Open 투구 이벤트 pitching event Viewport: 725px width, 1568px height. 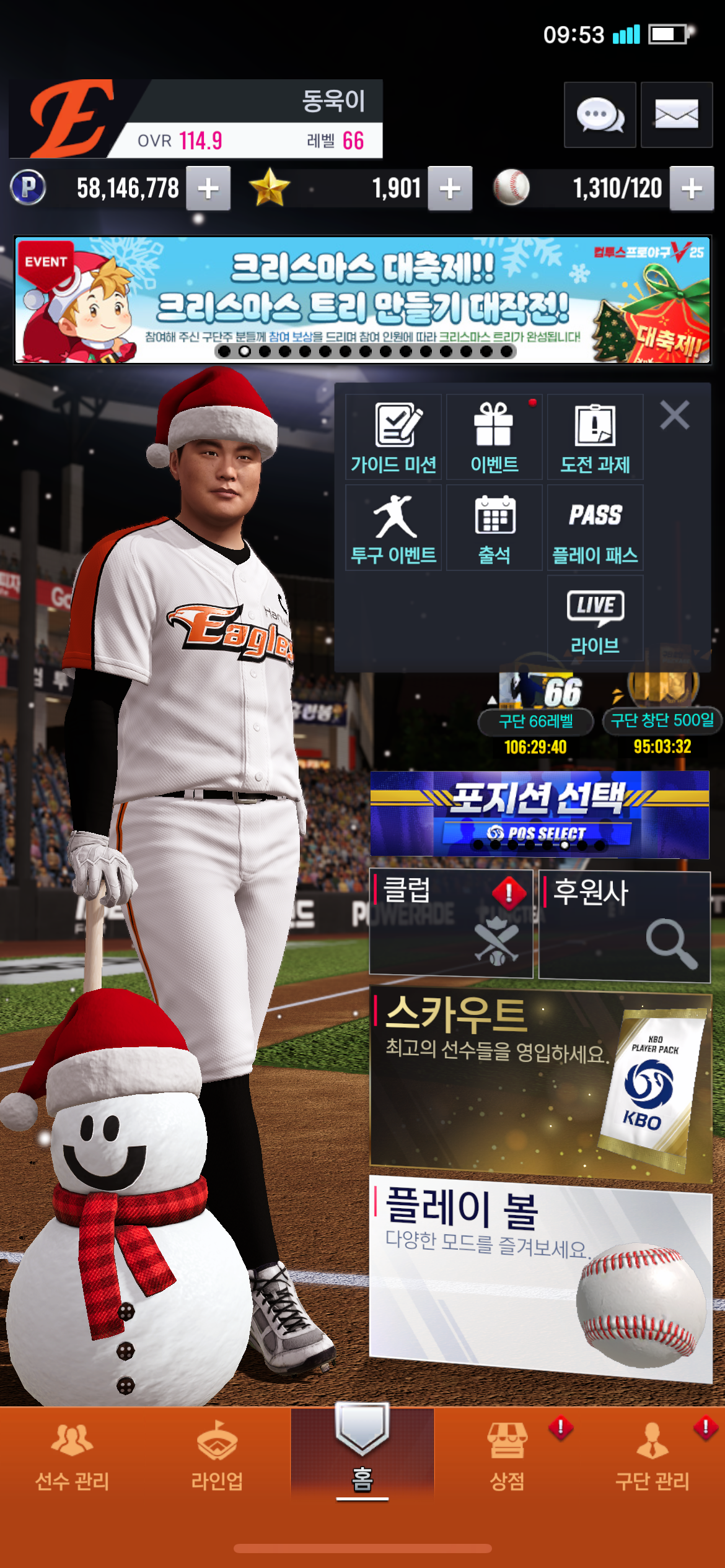(393, 528)
